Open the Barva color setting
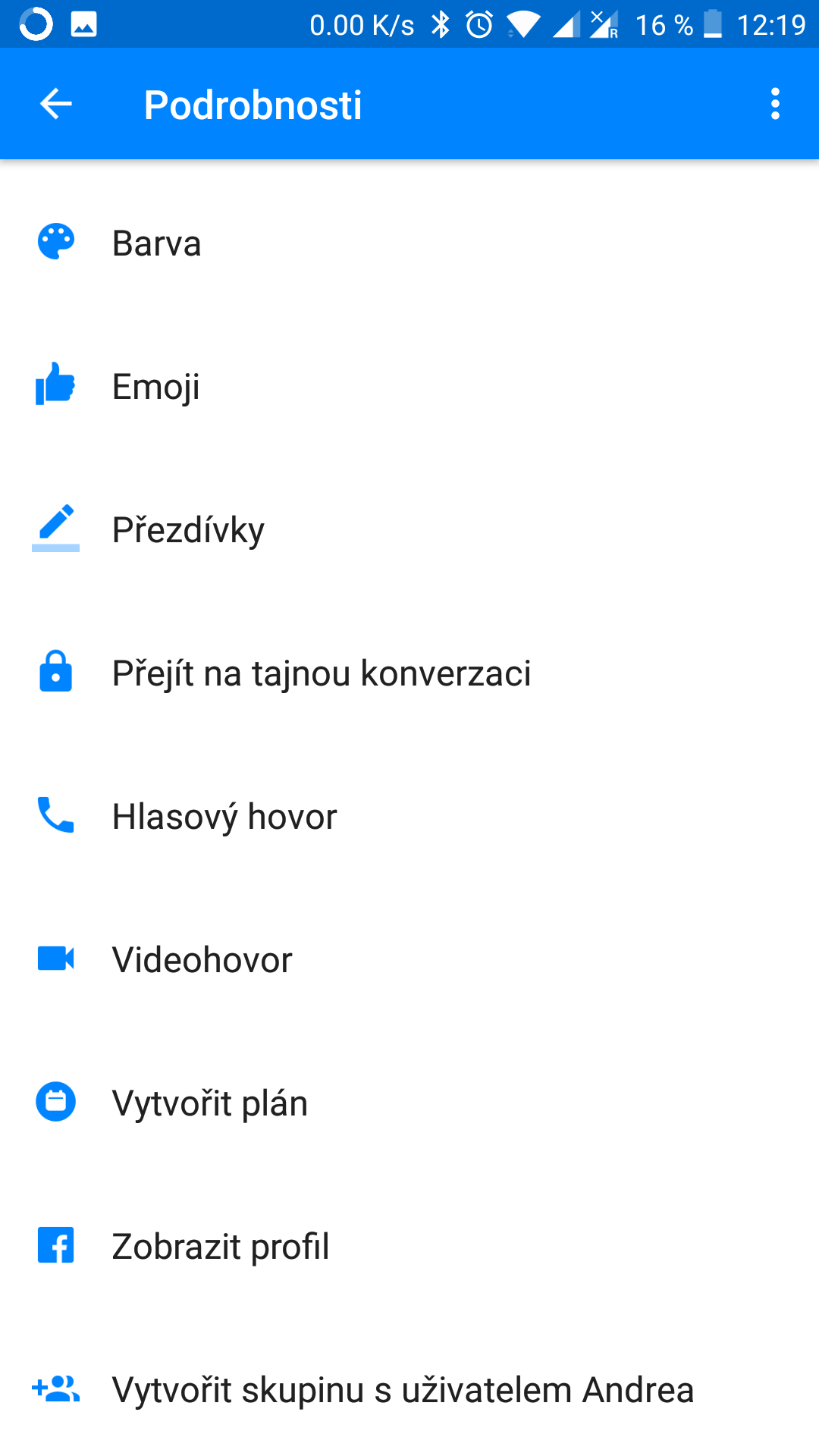The width and height of the screenshot is (819, 1456). click(409, 243)
